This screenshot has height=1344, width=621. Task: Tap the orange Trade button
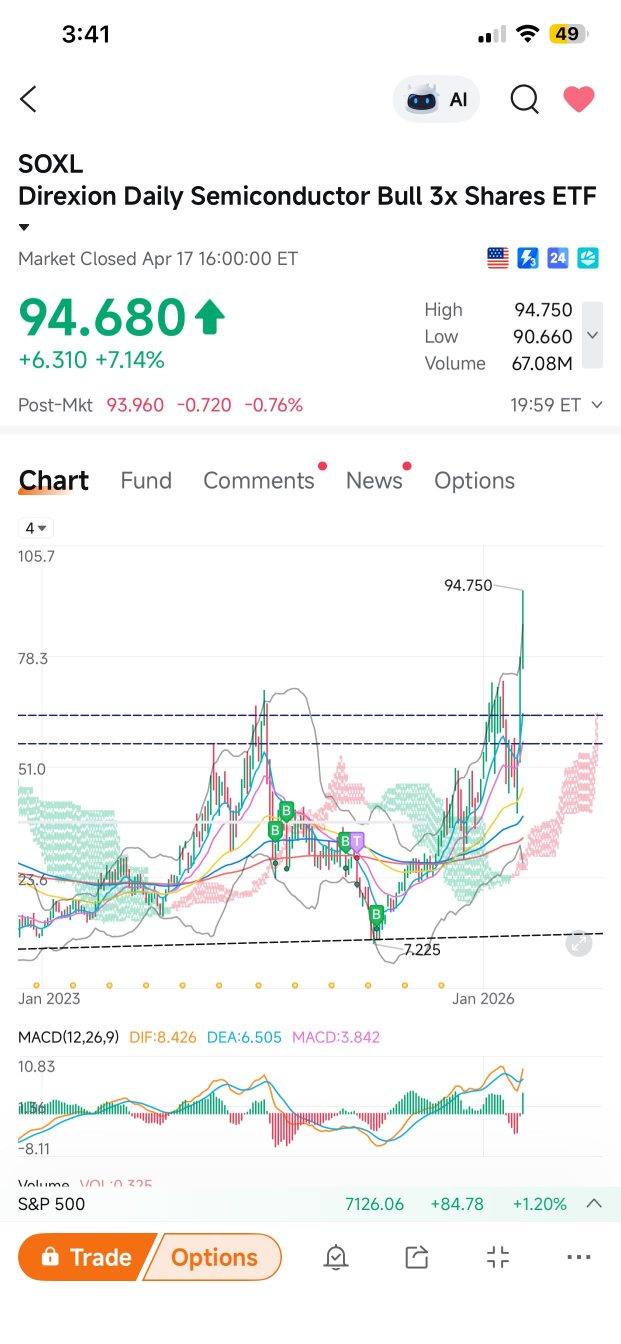(87, 1257)
